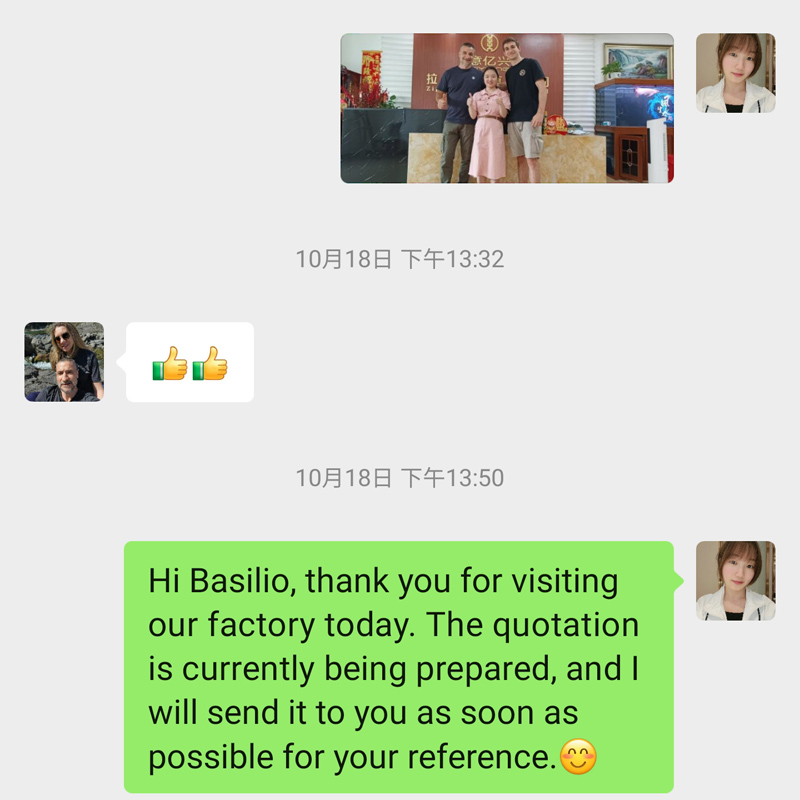Screen dimensions: 800x800
Task: Open contact's avatar beside the thumbs-up message
Action: pos(64,362)
